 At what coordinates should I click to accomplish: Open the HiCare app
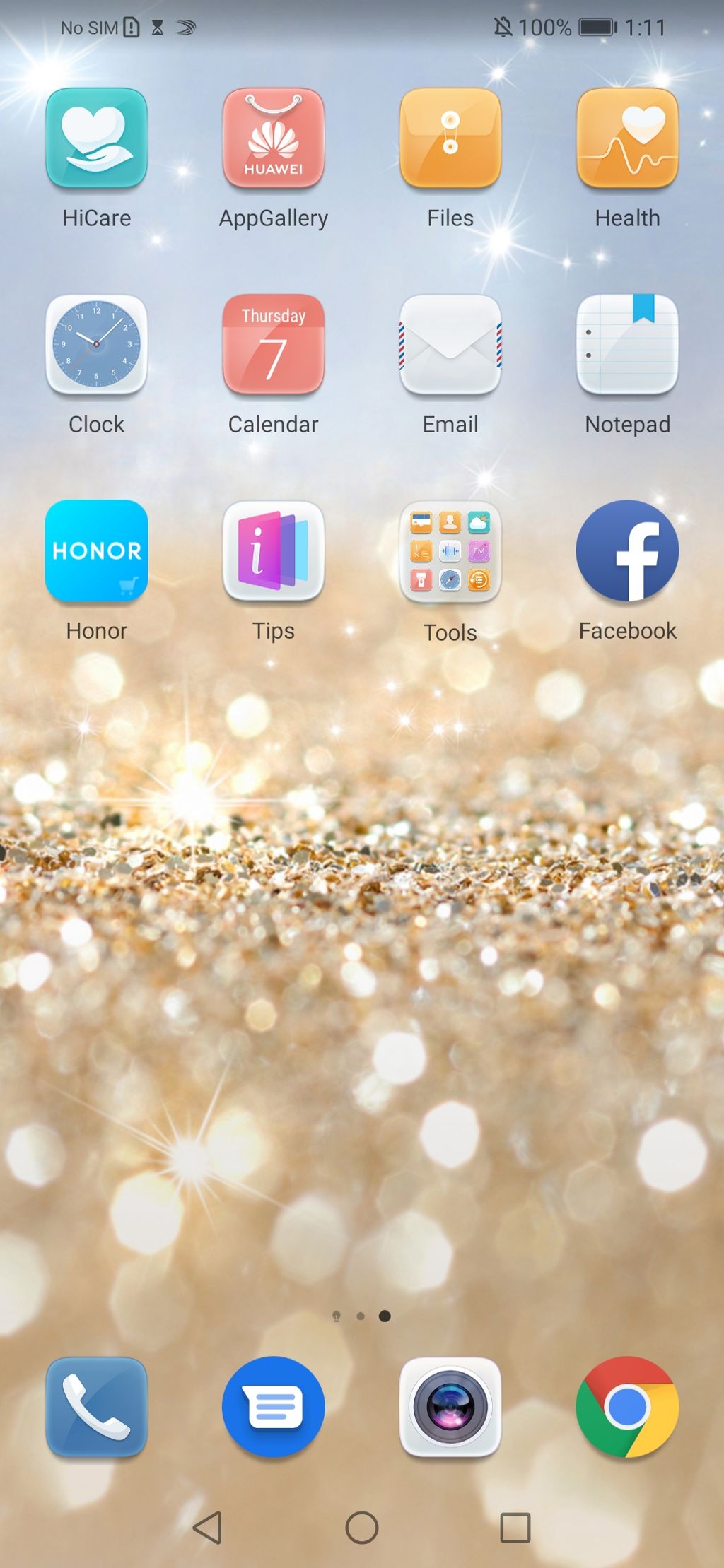pos(96,138)
